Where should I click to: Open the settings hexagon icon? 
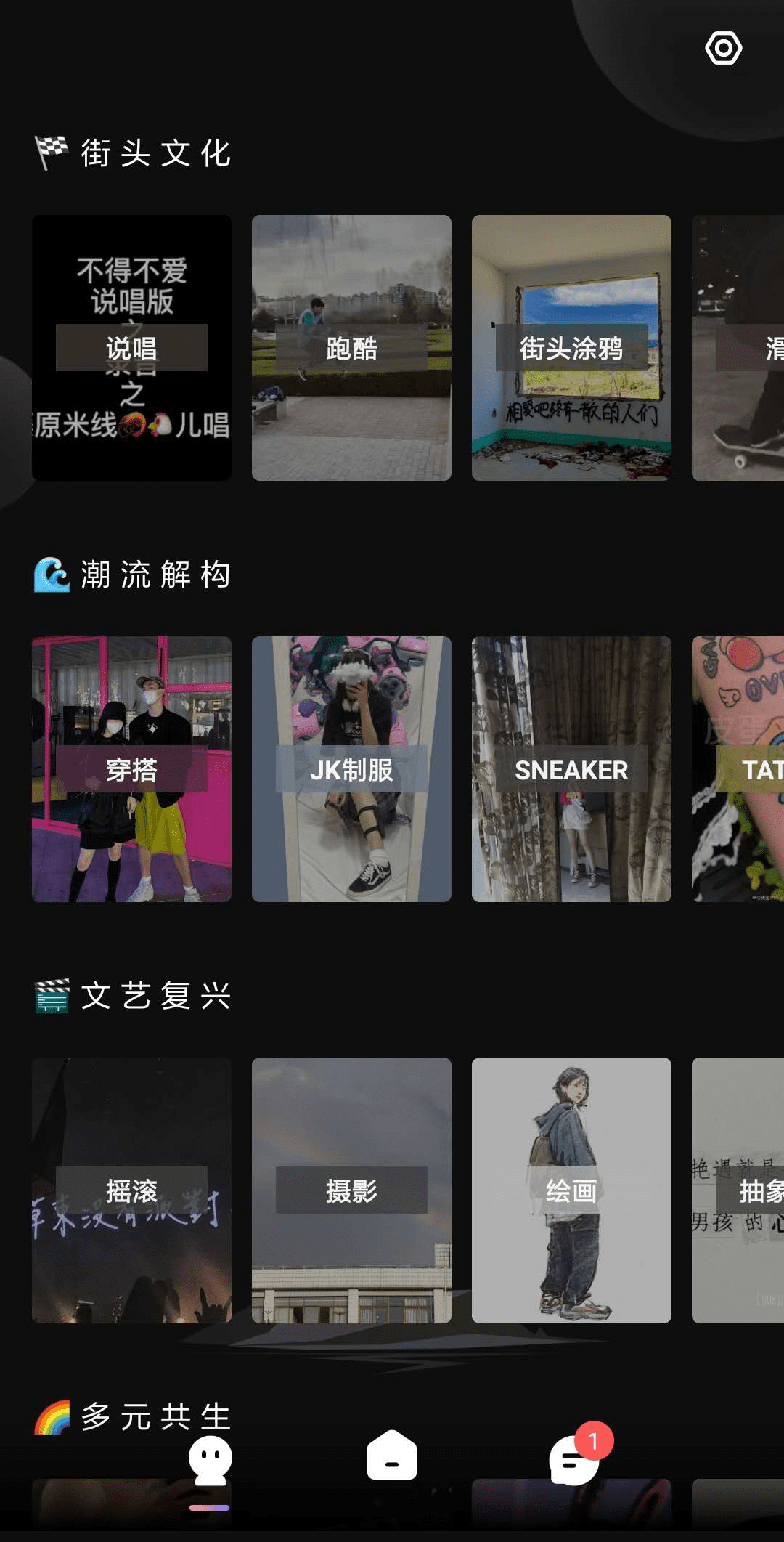point(723,49)
